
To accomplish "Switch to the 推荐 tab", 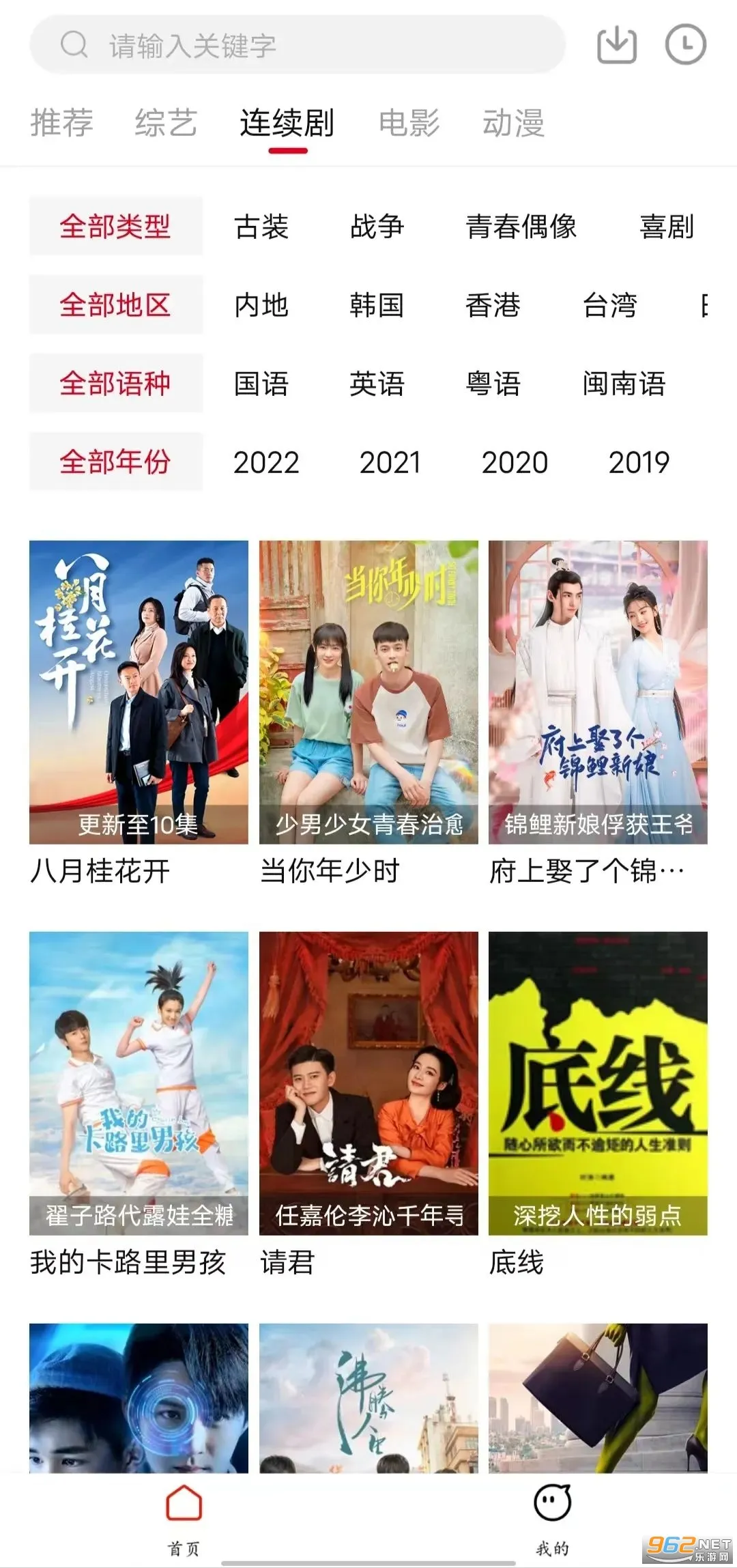I will point(61,124).
